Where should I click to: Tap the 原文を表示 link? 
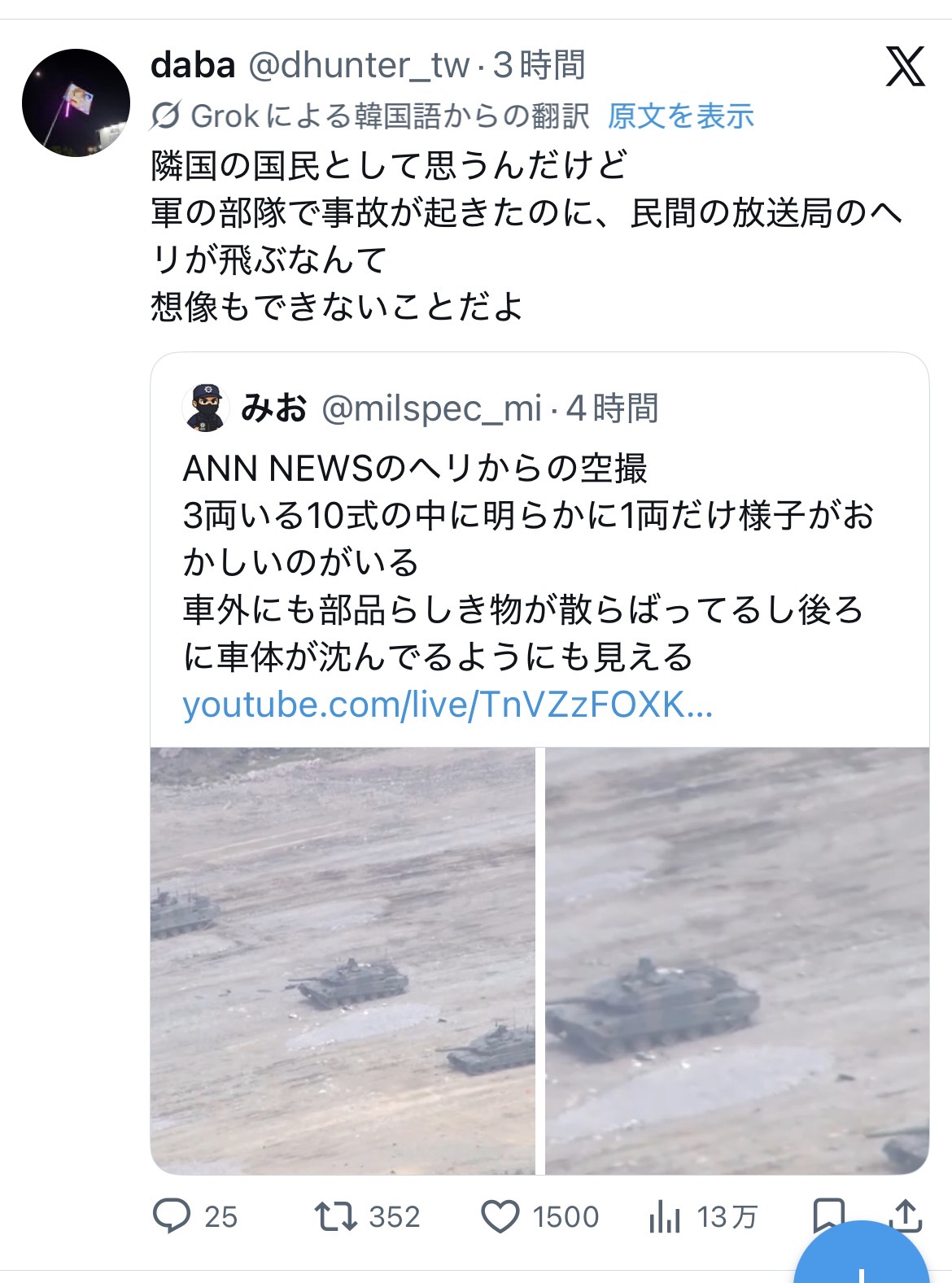(680, 116)
